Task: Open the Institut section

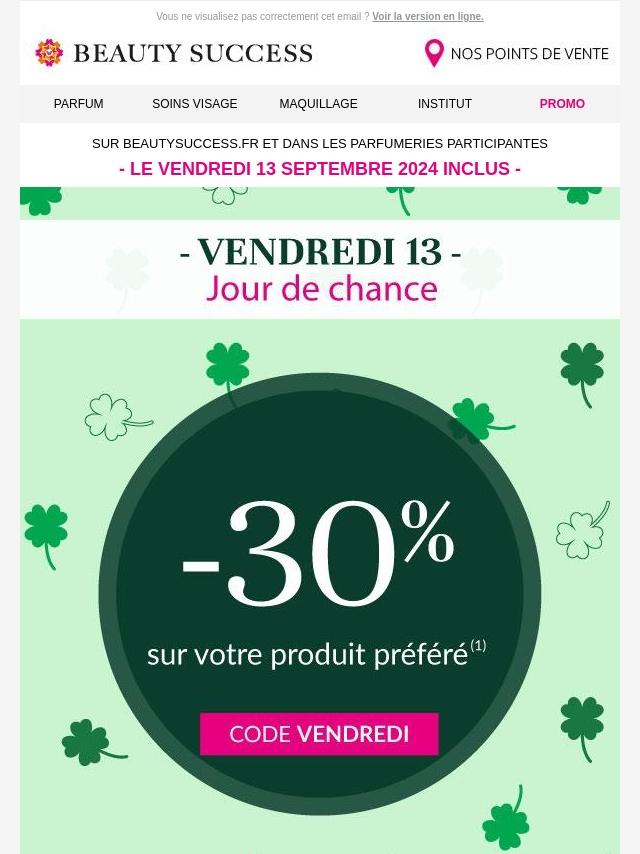Action: point(445,104)
